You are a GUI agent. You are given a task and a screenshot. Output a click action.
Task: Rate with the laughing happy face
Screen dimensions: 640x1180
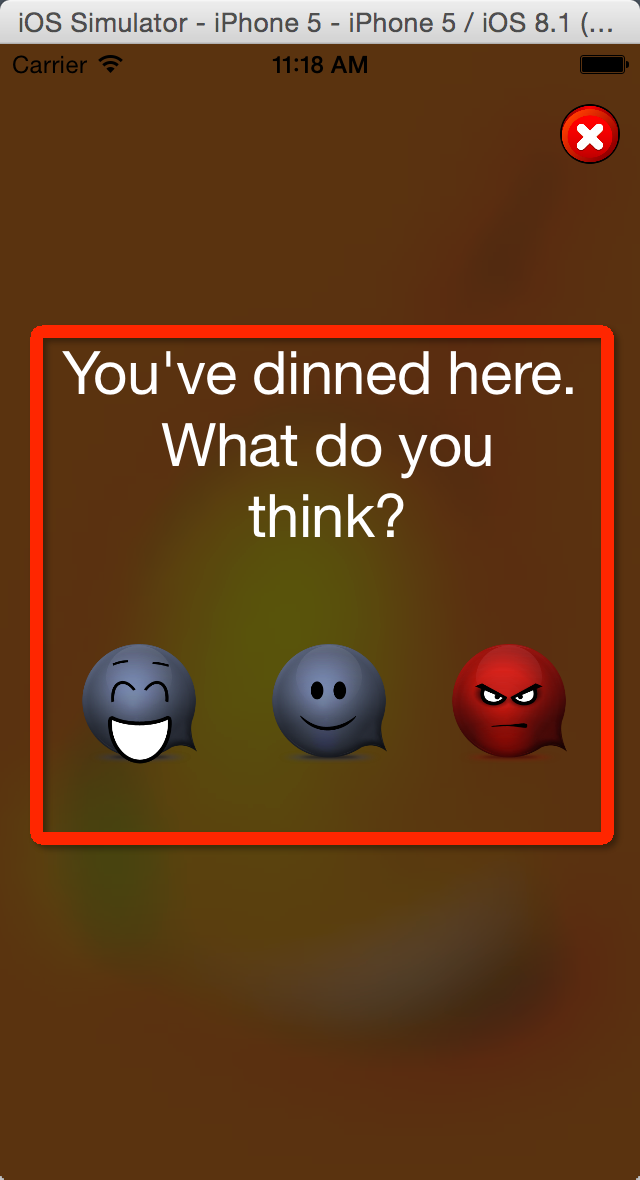(x=139, y=703)
